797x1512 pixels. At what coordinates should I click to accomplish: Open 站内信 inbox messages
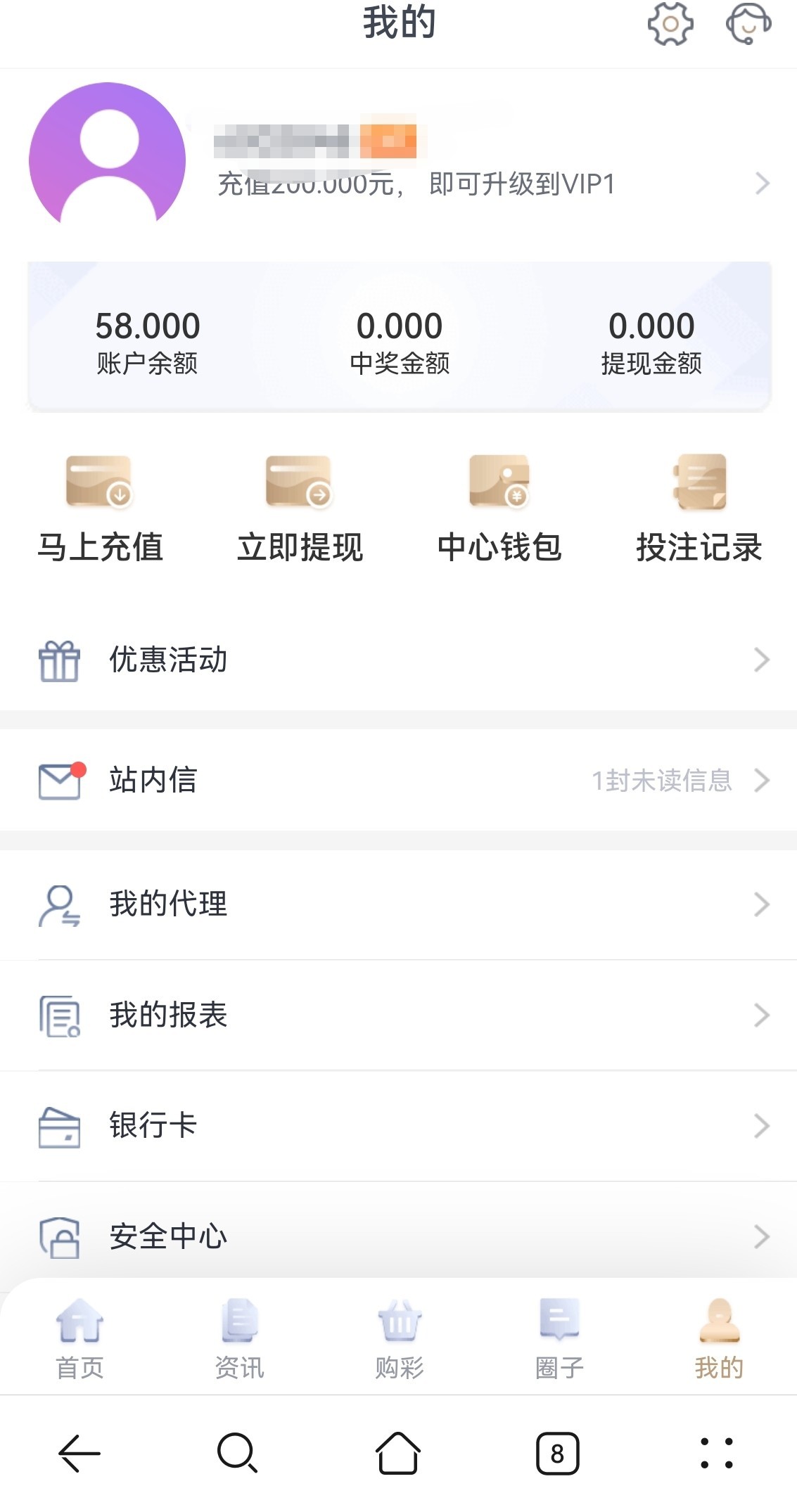[398, 780]
